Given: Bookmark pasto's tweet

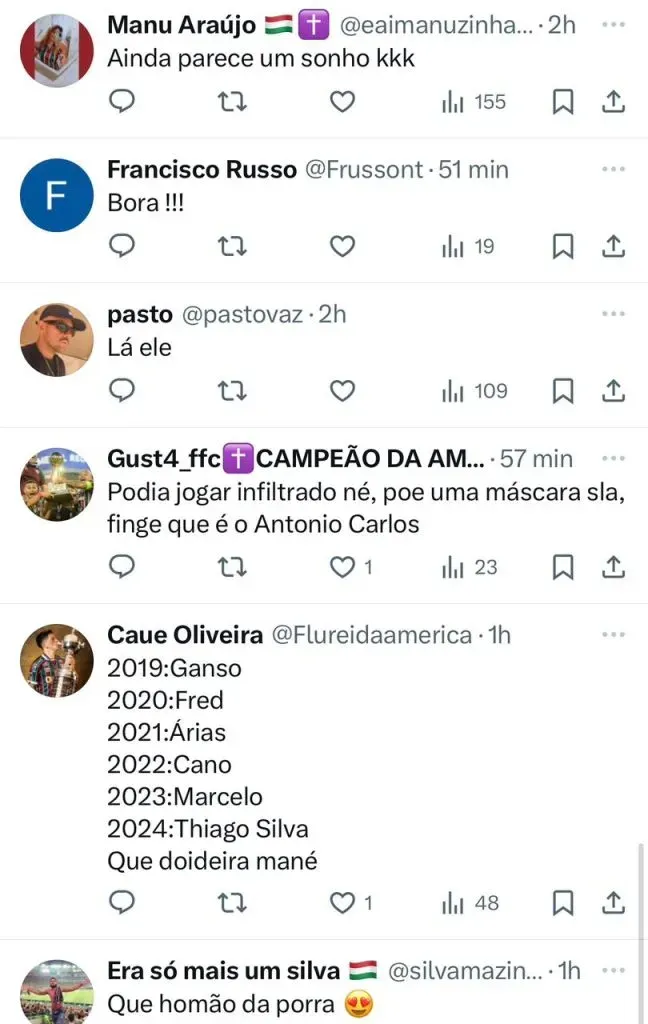Looking at the screenshot, I should (x=564, y=390).
